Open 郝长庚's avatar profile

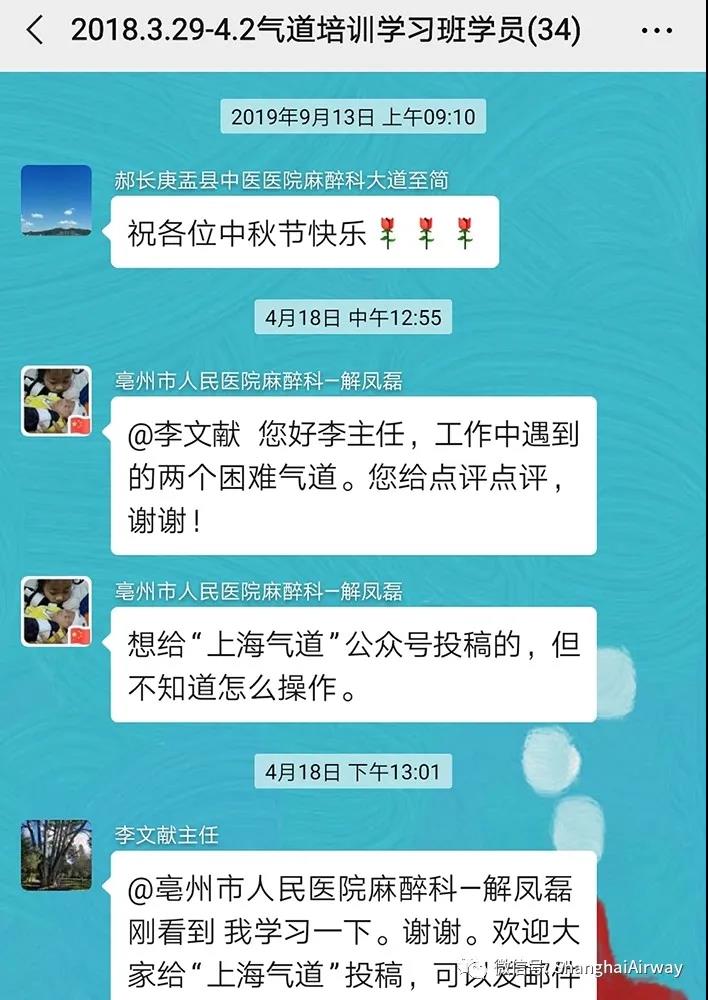coord(56,201)
